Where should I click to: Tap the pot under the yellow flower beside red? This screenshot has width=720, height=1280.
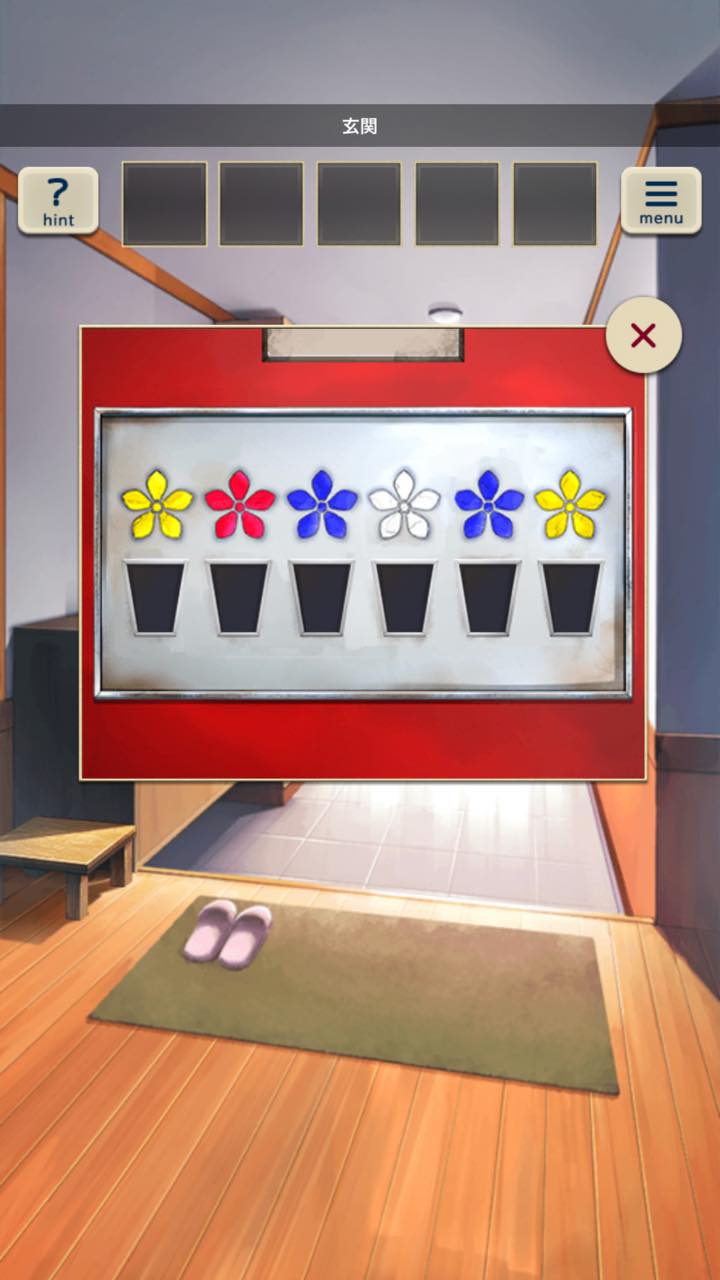pyautogui.click(x=155, y=597)
